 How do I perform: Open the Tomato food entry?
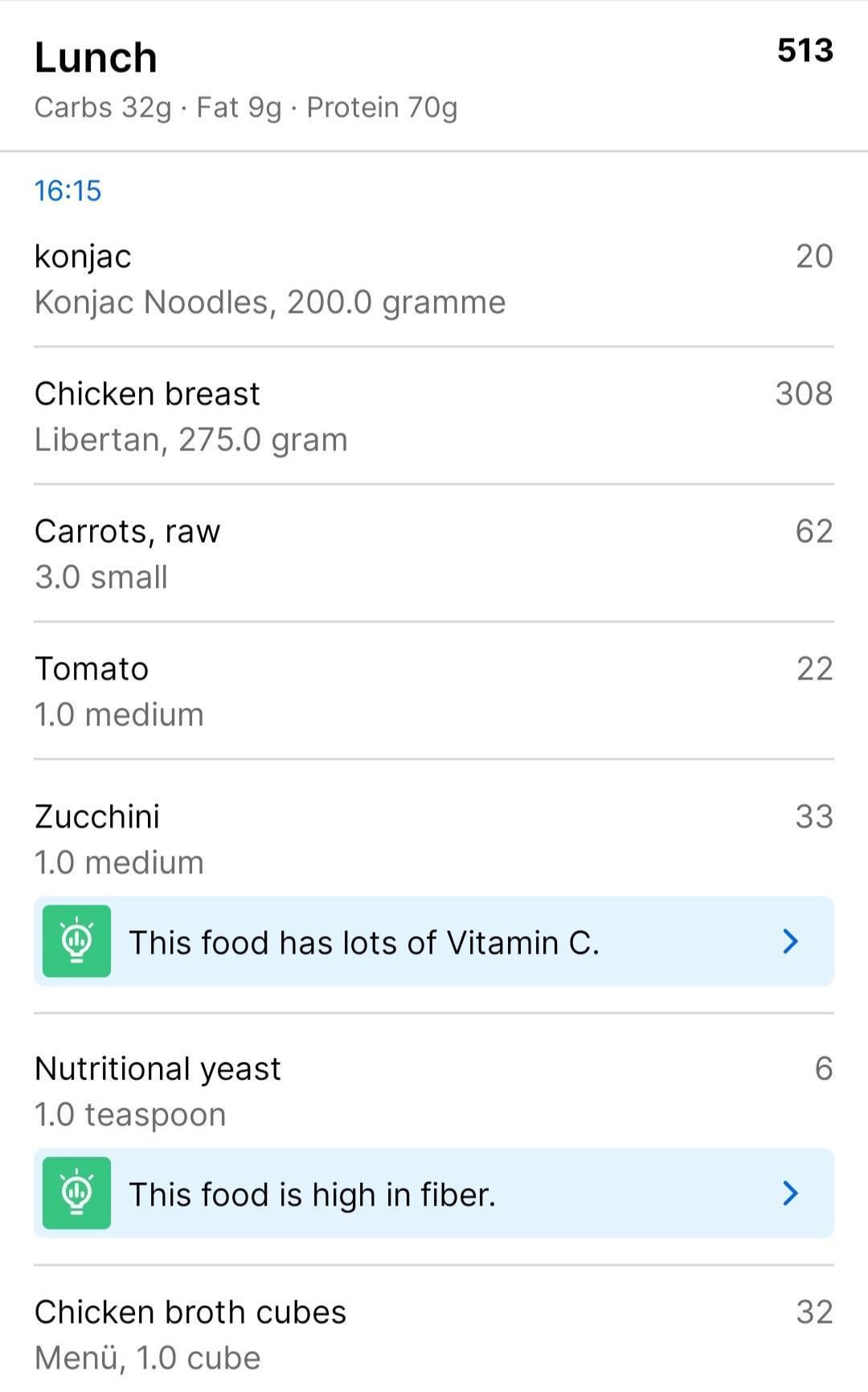(x=434, y=692)
